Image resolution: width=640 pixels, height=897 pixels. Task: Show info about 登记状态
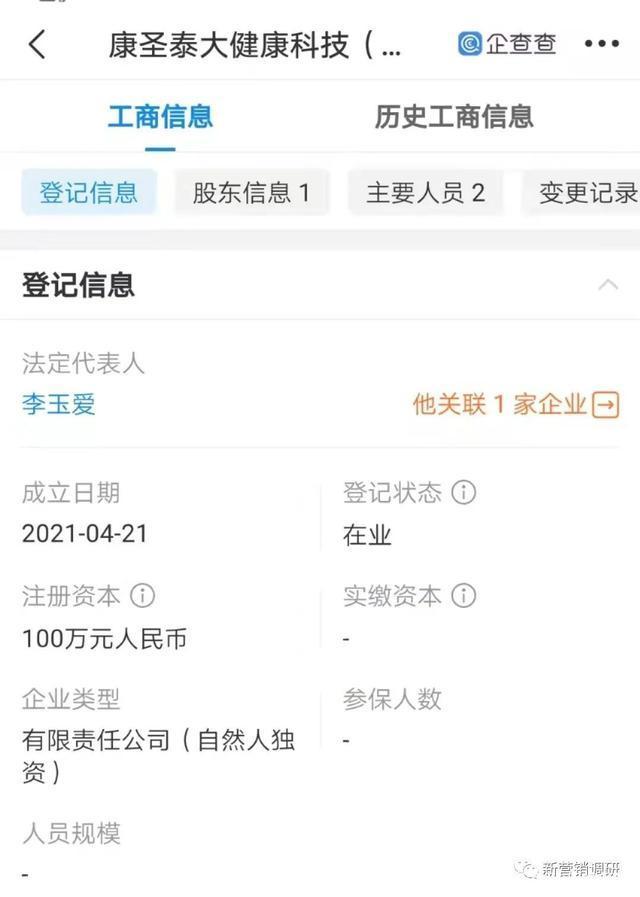[463, 492]
